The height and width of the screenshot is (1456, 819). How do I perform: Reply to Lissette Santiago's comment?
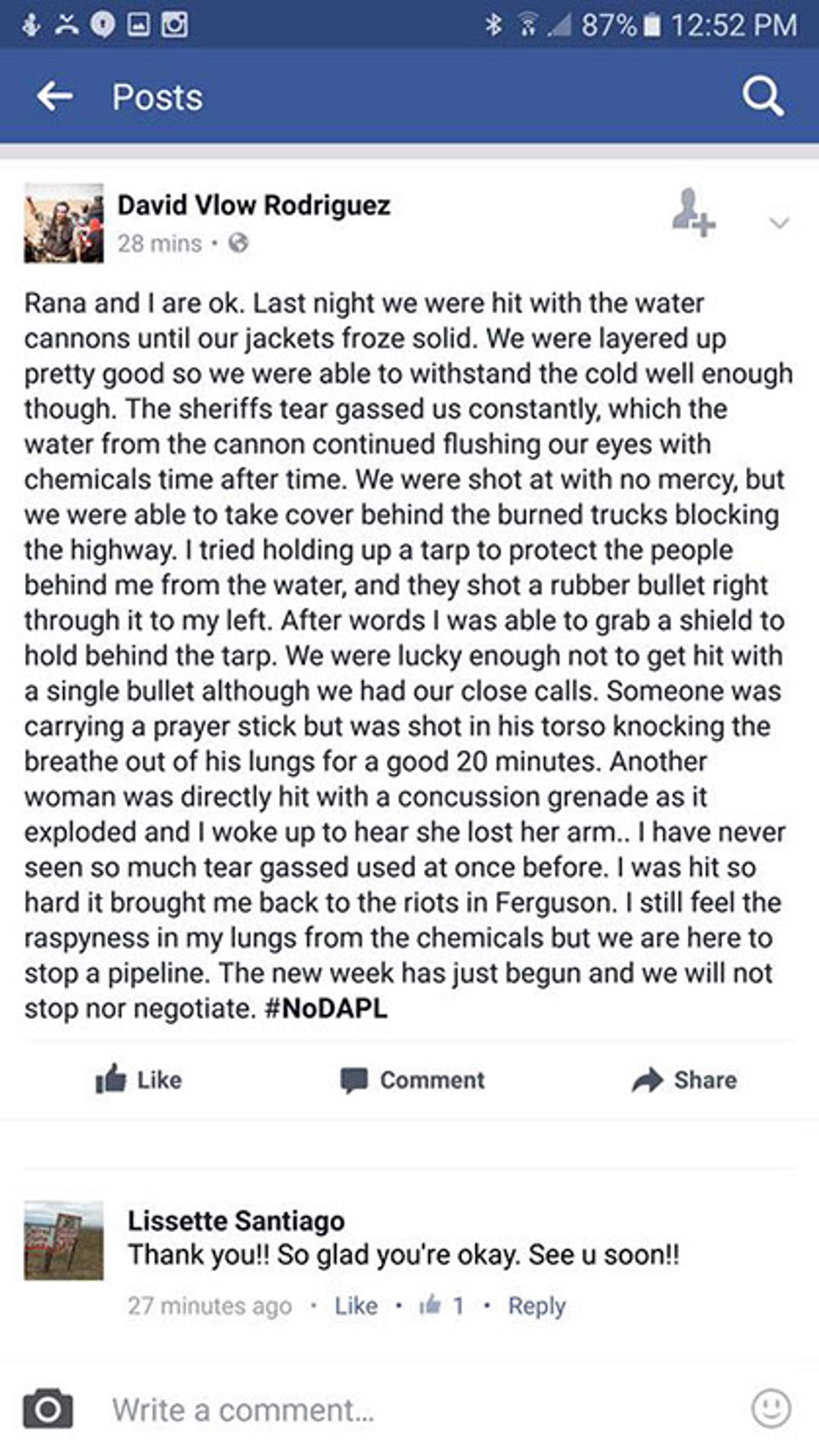pyautogui.click(x=536, y=1305)
